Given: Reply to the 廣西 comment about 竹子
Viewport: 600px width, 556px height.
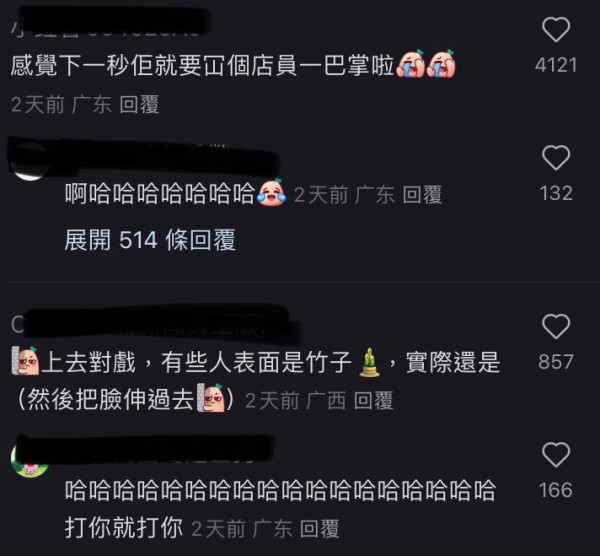Looking at the screenshot, I should [x=374, y=401].
